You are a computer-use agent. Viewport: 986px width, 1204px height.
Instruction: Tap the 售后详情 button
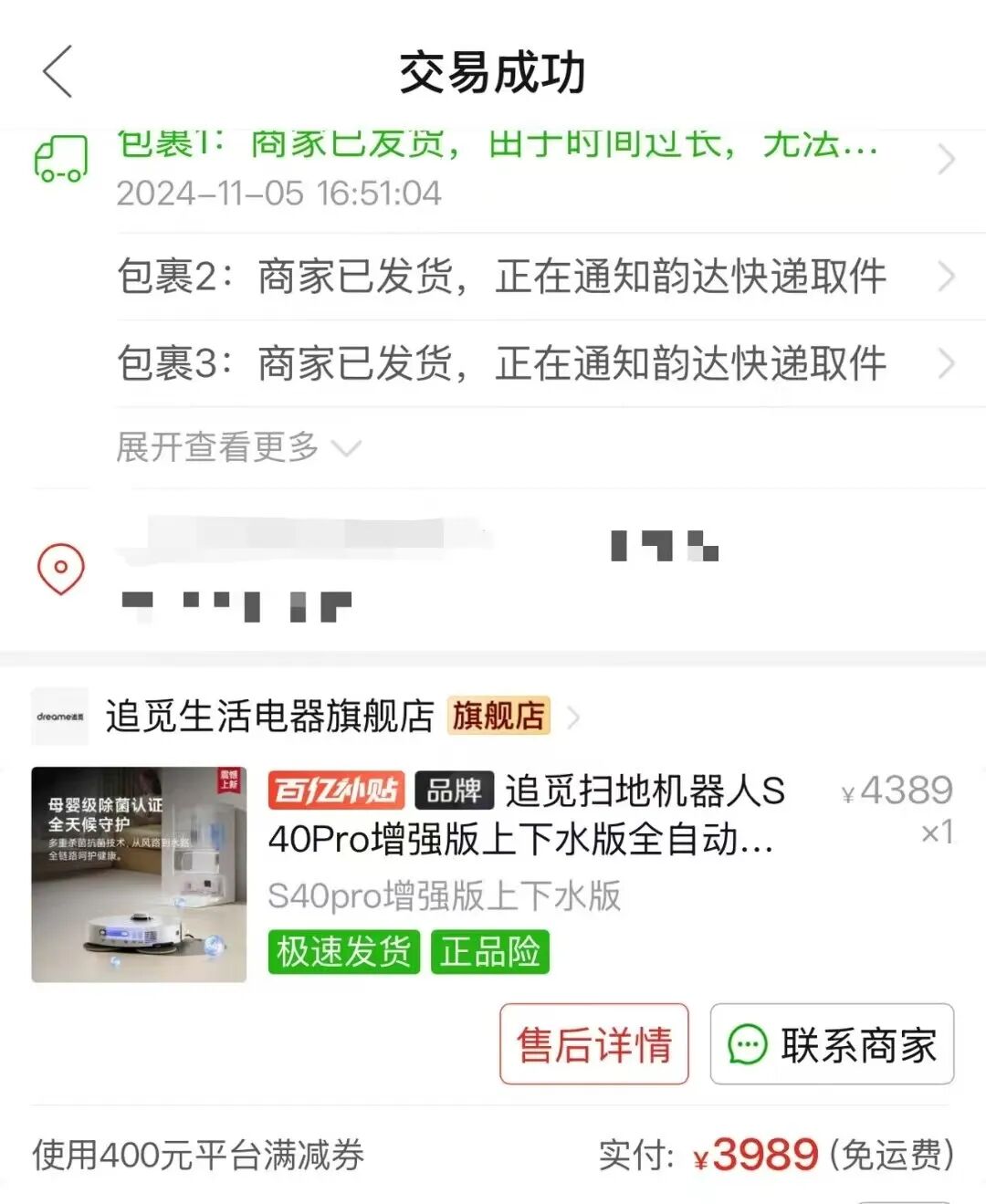593,1044
